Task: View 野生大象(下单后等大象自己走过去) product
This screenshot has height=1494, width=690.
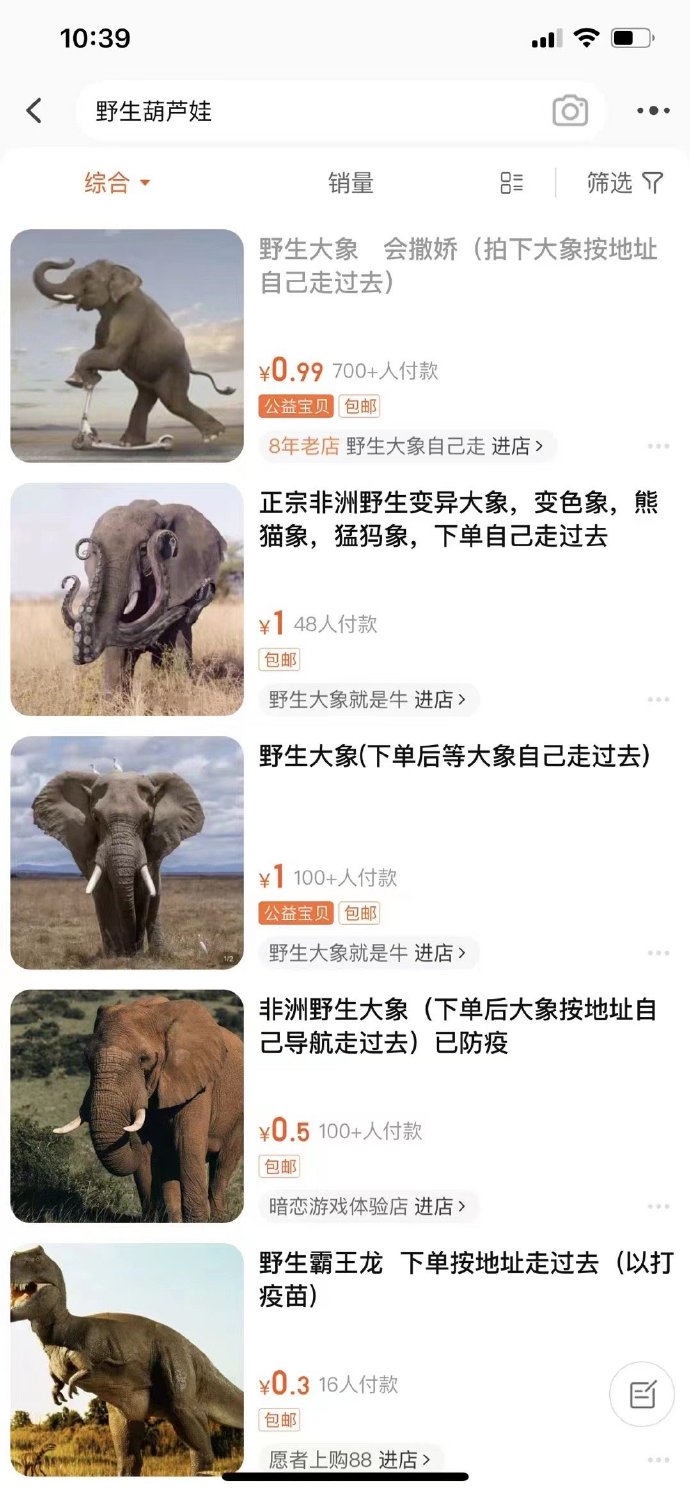Action: [x=455, y=757]
